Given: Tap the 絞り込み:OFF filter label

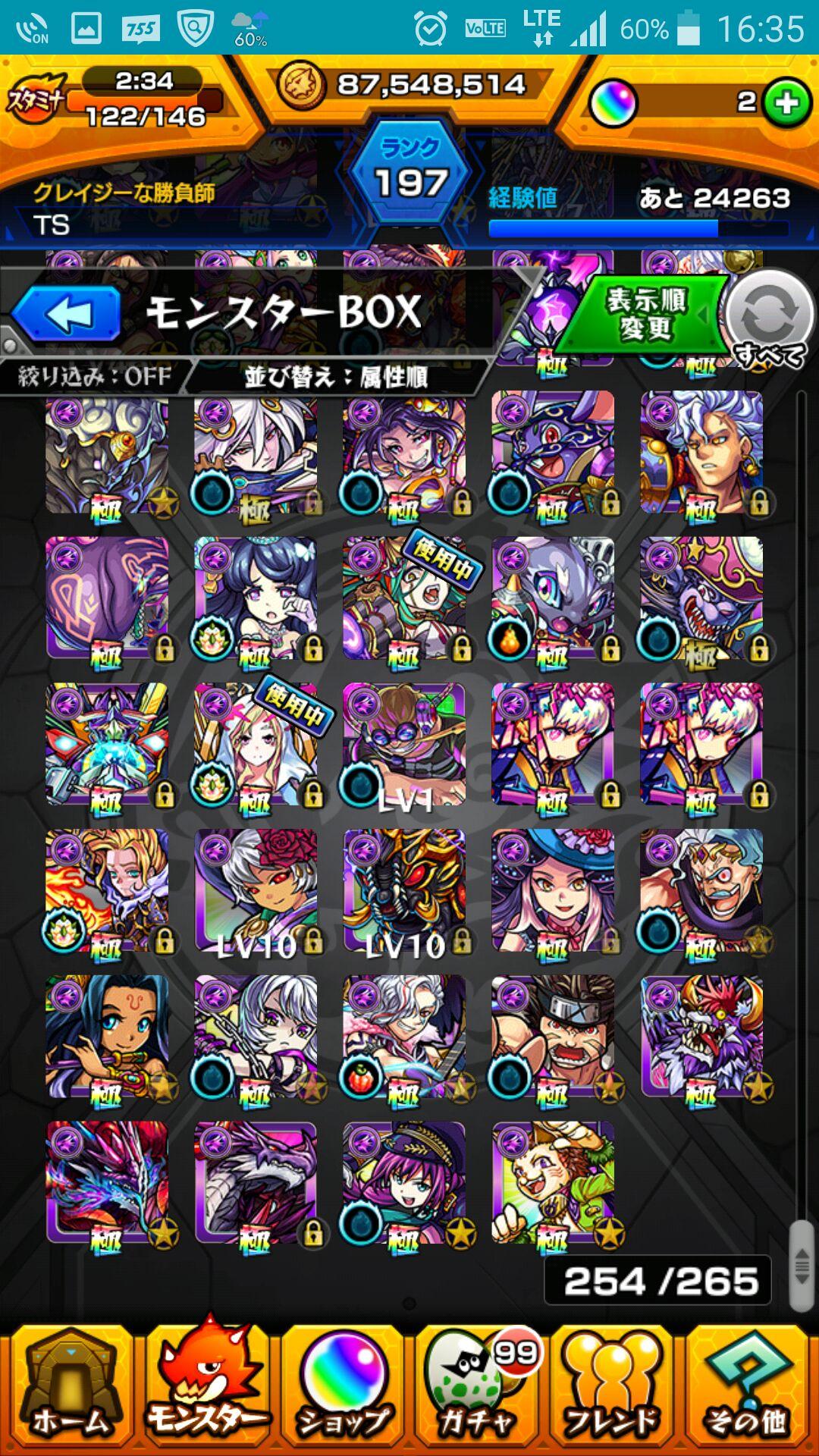Looking at the screenshot, I should tap(94, 376).
